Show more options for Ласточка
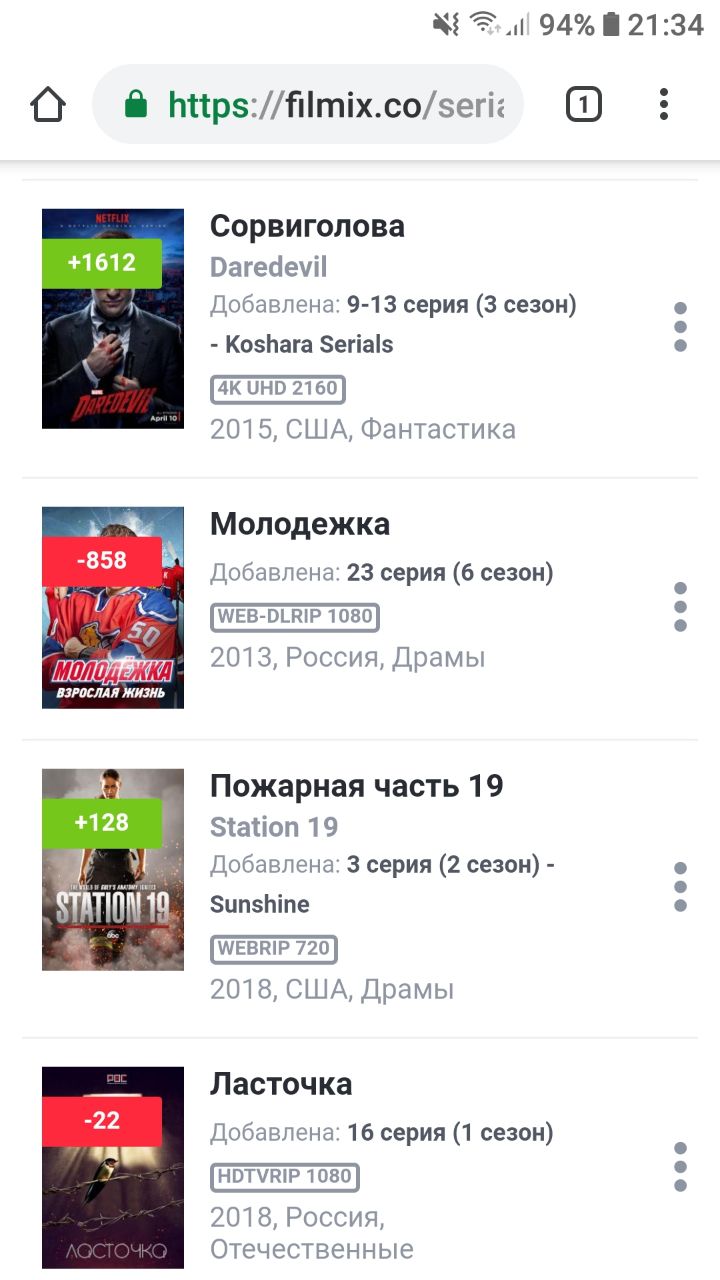Screen dimensions: 720x1280 pos(680,1167)
